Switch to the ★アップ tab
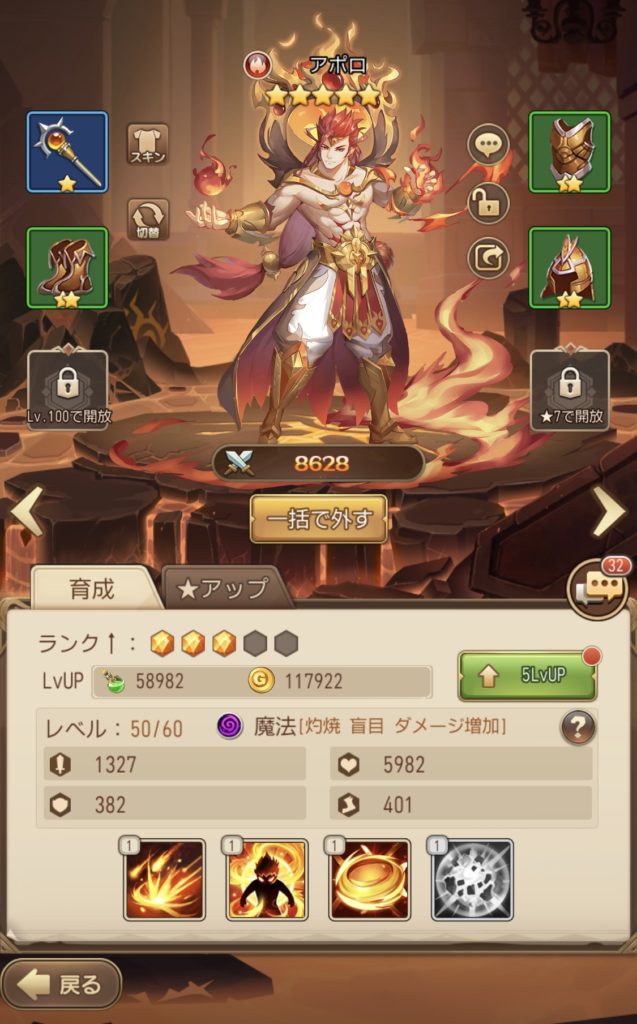Image resolution: width=637 pixels, height=1024 pixels. point(224,589)
